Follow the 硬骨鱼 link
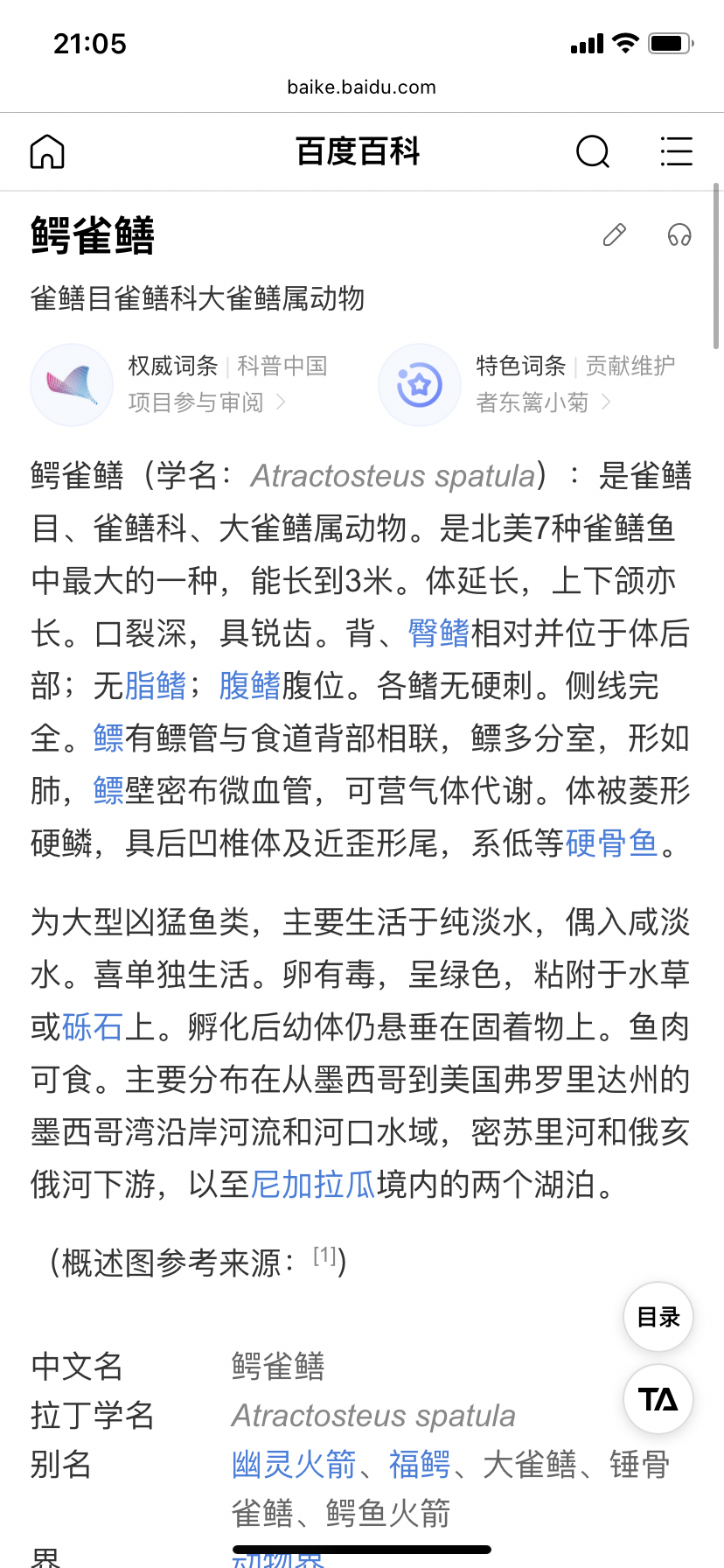Viewport: 724px width, 1568px height. pyautogui.click(x=612, y=843)
